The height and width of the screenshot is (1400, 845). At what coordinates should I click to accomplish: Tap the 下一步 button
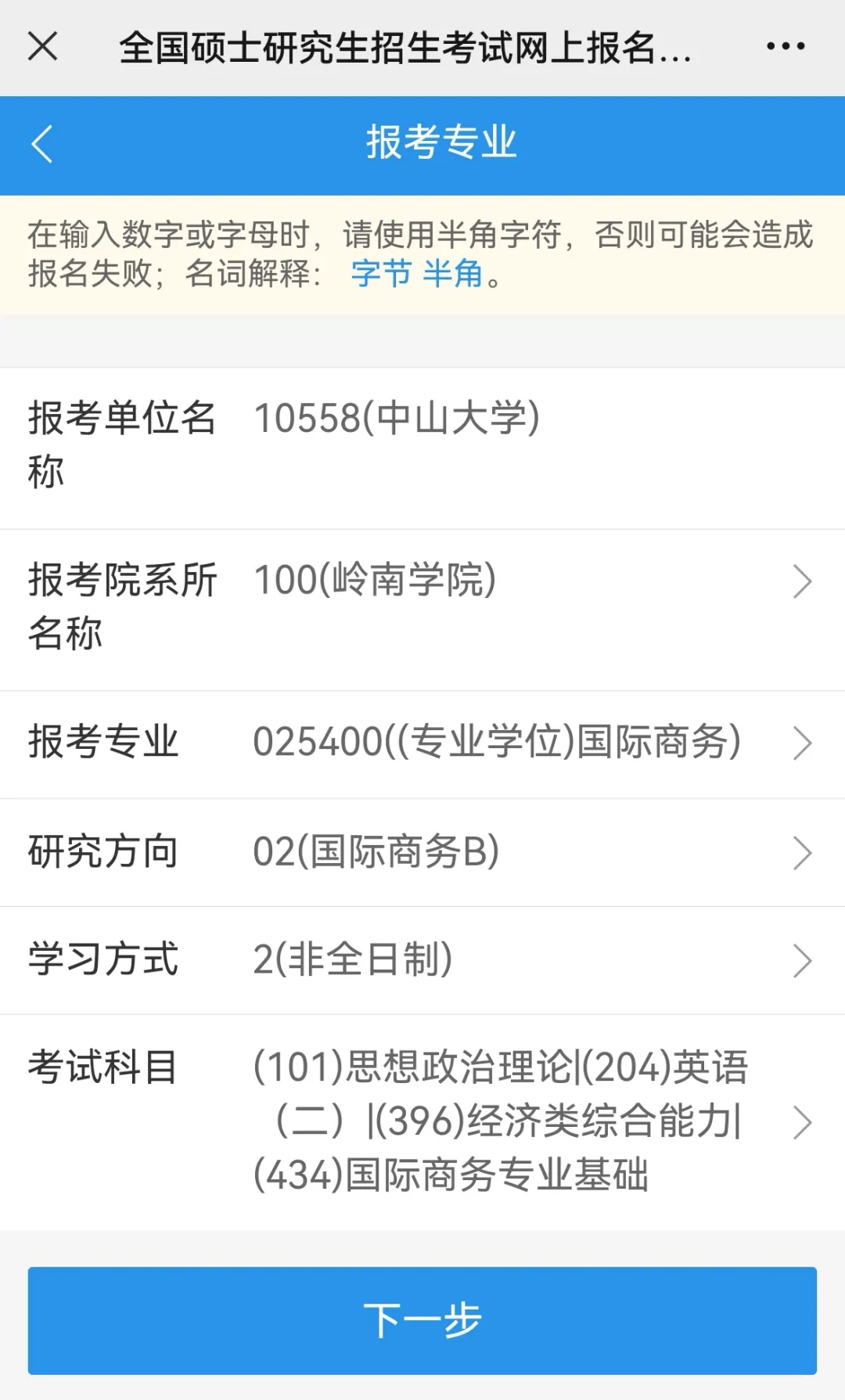click(x=422, y=1320)
